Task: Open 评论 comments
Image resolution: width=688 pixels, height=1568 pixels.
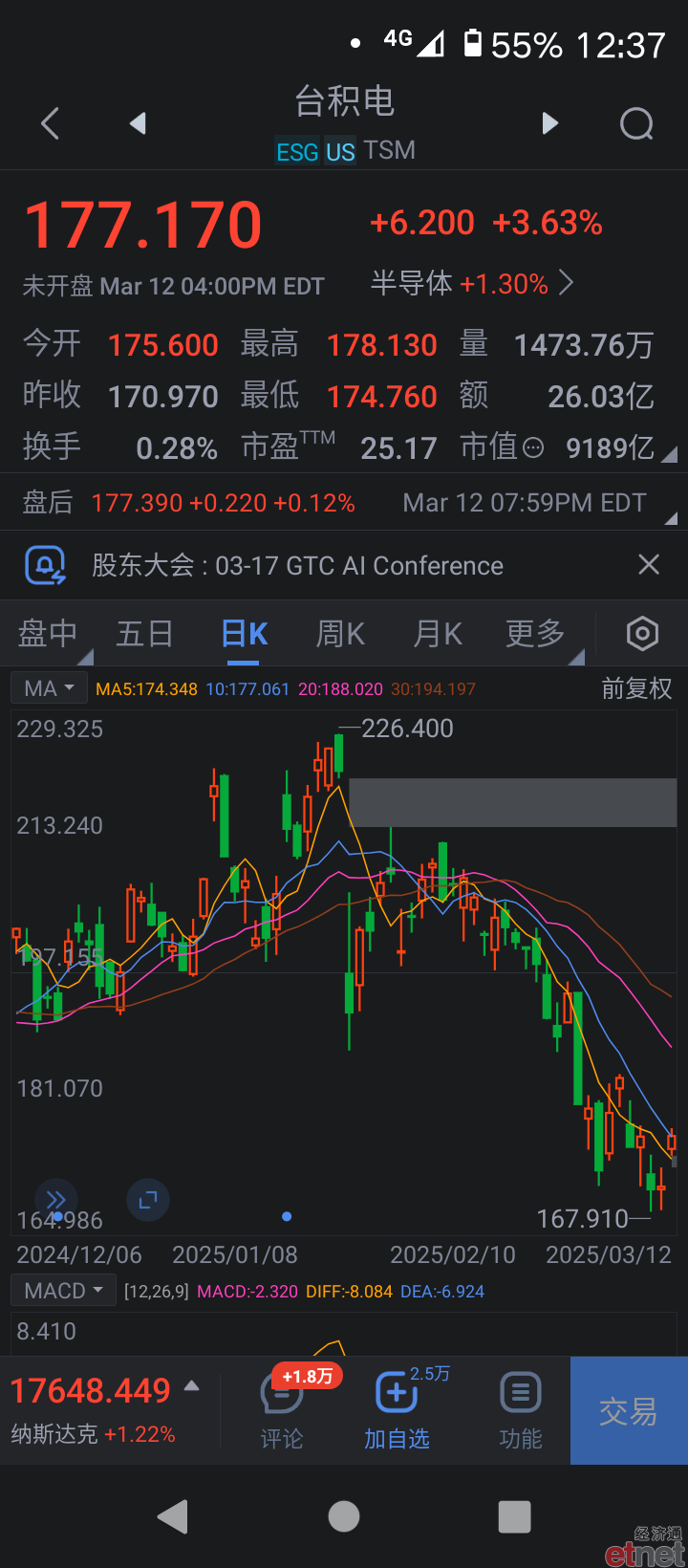Action: [x=282, y=1411]
